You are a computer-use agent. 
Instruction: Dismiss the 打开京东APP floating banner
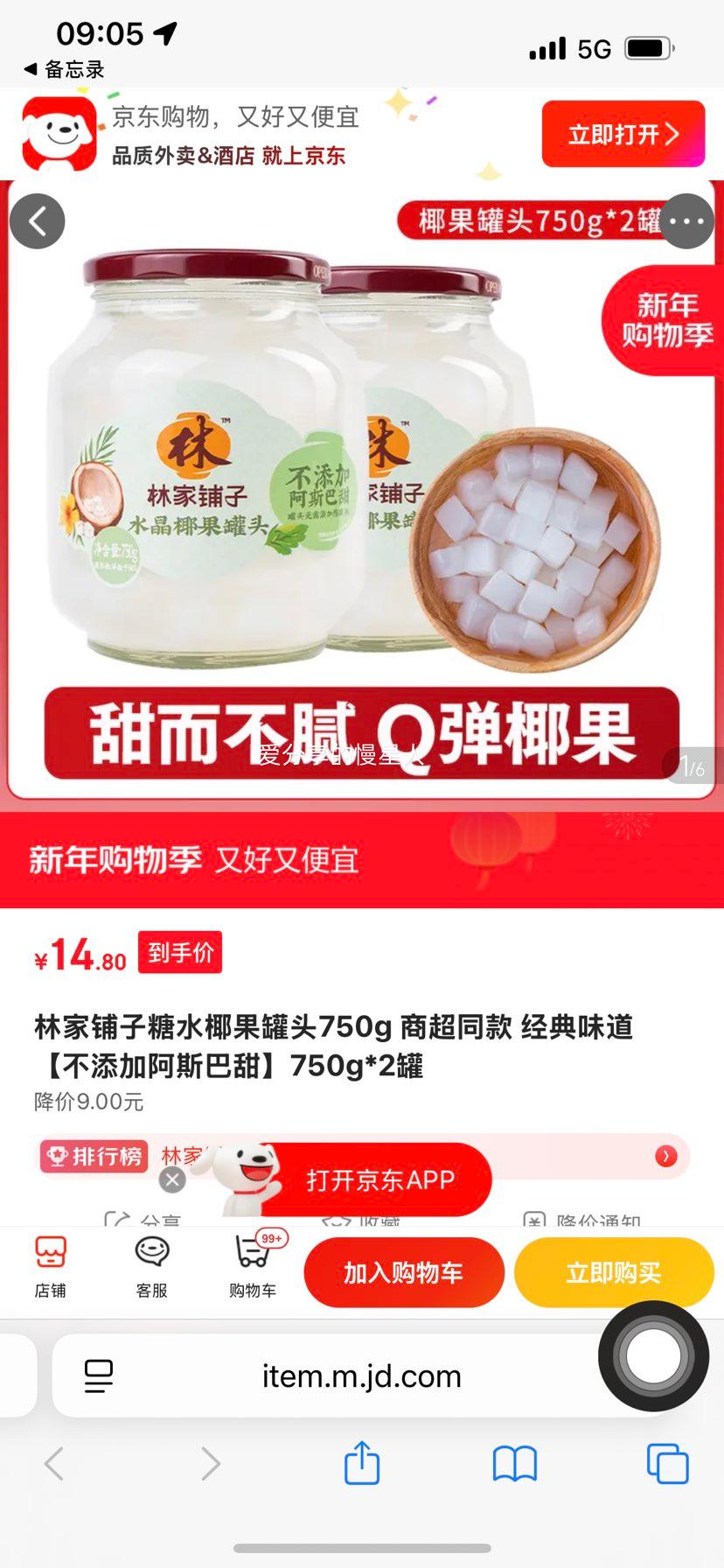coord(172,1179)
